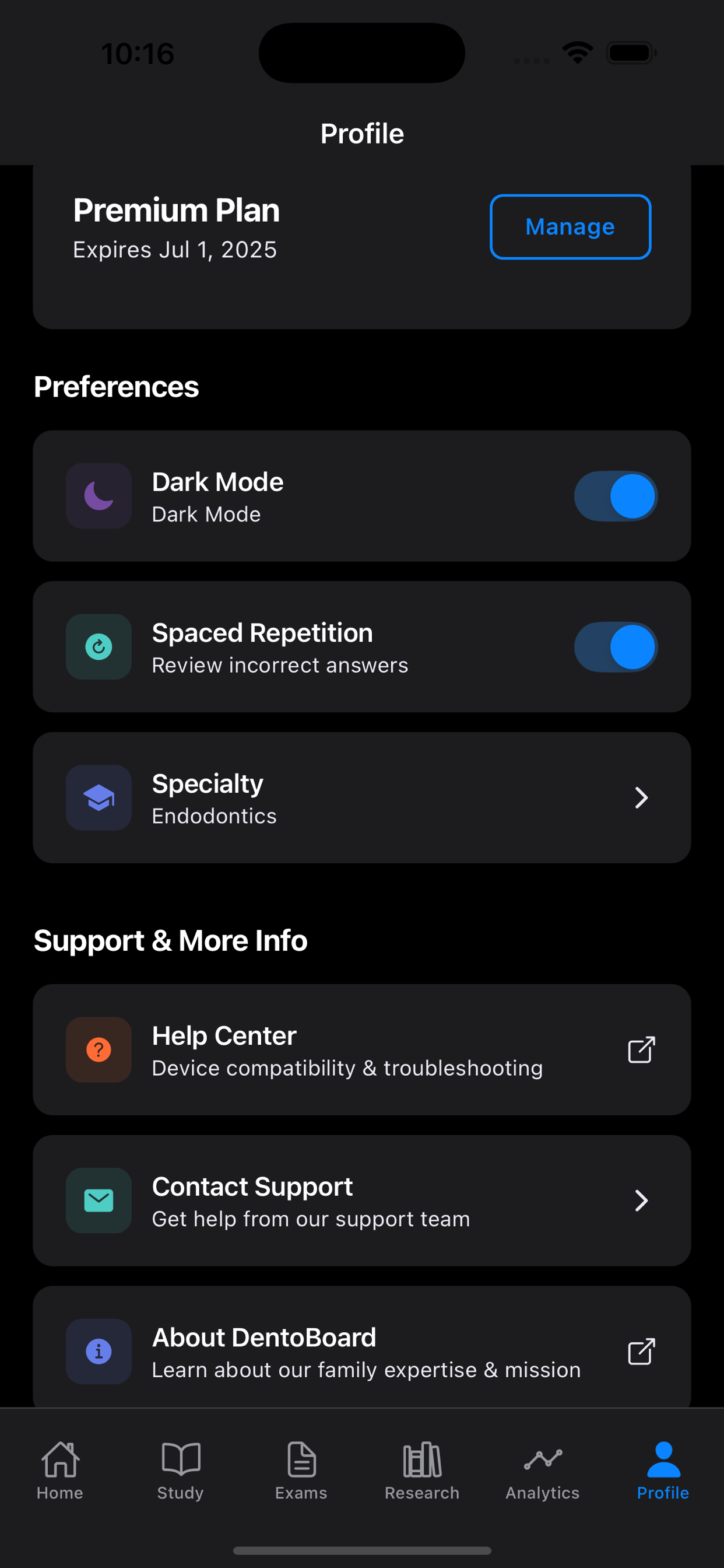724x1568 pixels.
Task: Click the About DentoBoard info icon
Action: tap(99, 1352)
